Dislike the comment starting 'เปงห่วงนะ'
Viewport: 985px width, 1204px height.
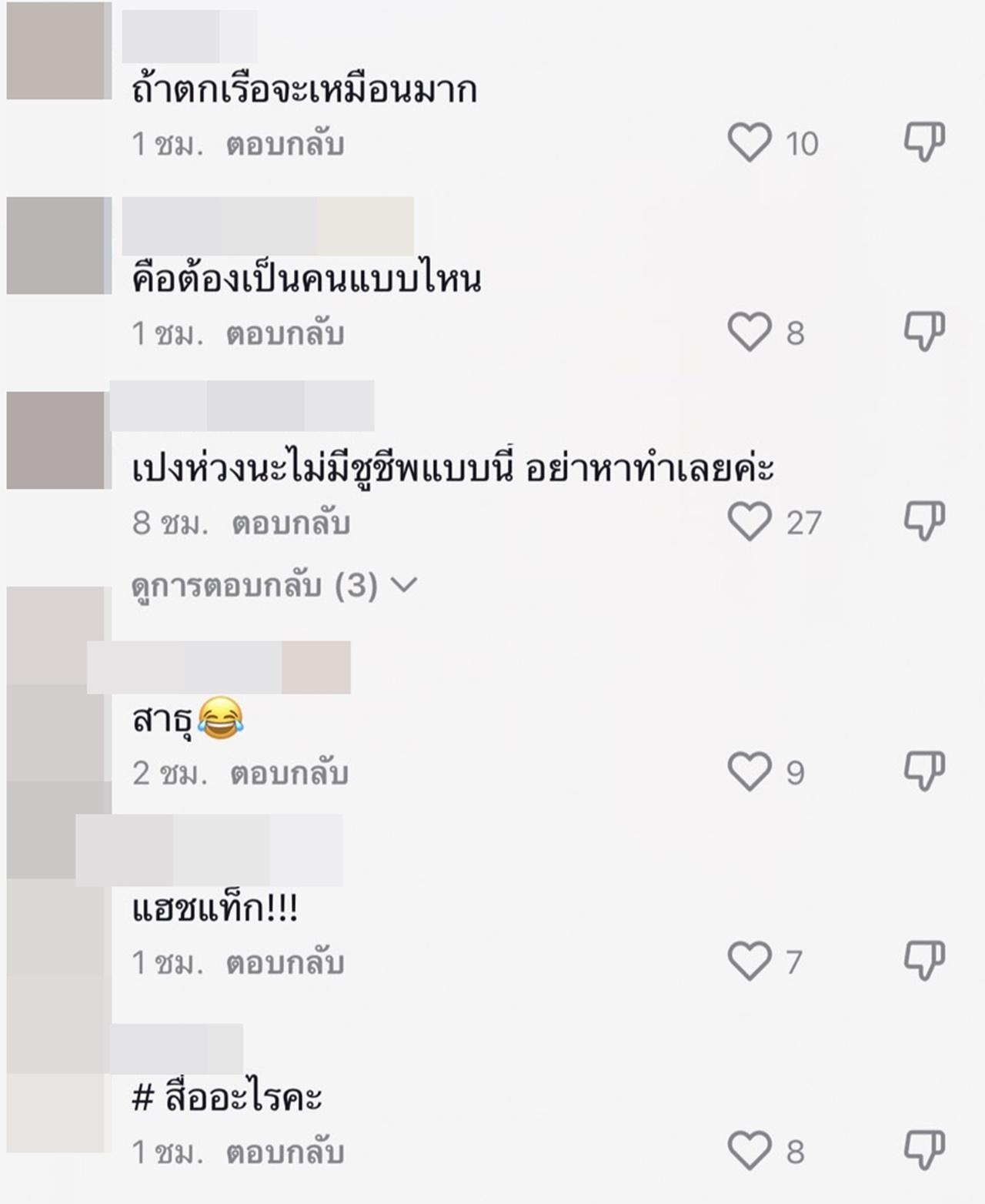click(923, 521)
